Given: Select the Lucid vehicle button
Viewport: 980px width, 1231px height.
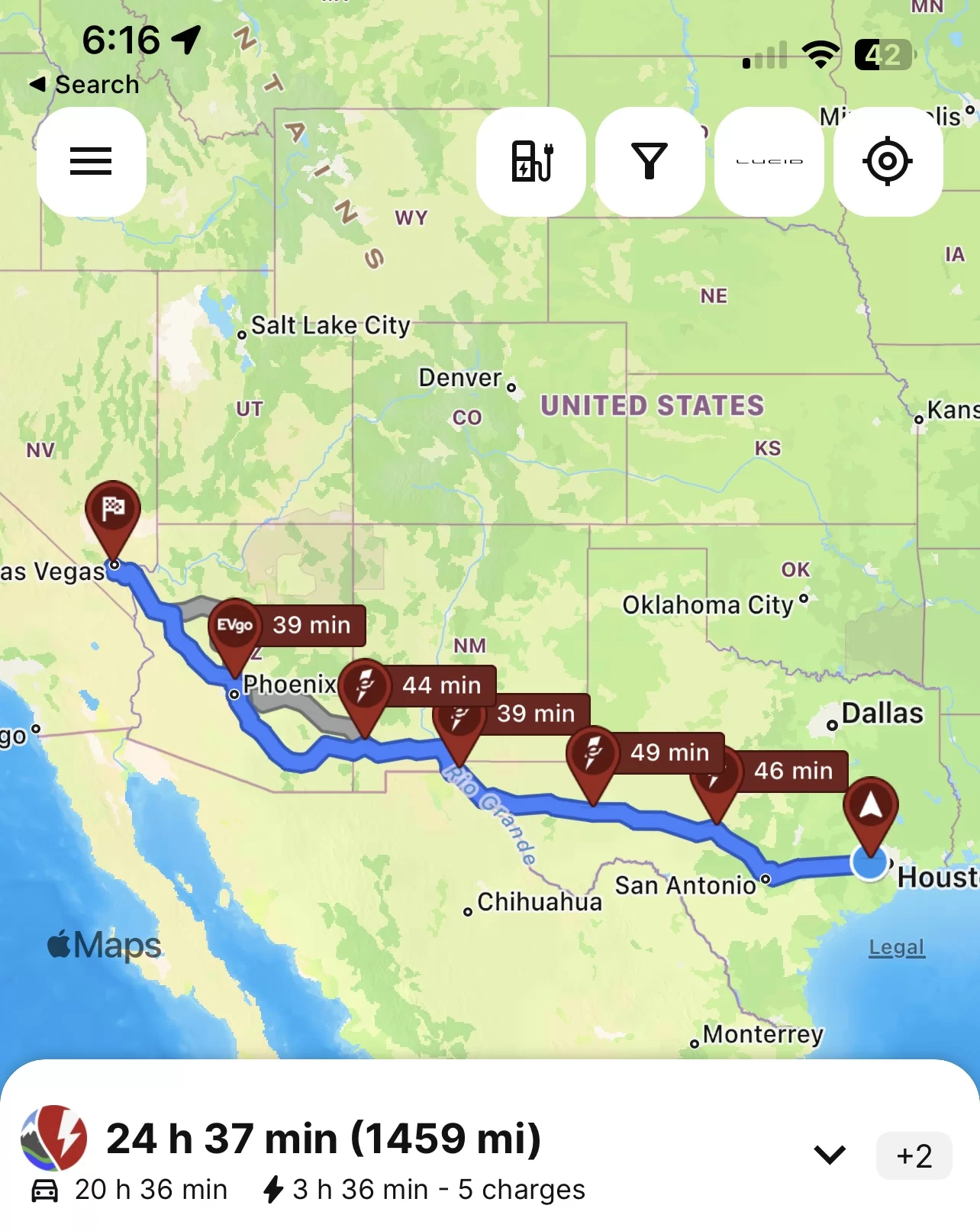Looking at the screenshot, I should (x=769, y=161).
